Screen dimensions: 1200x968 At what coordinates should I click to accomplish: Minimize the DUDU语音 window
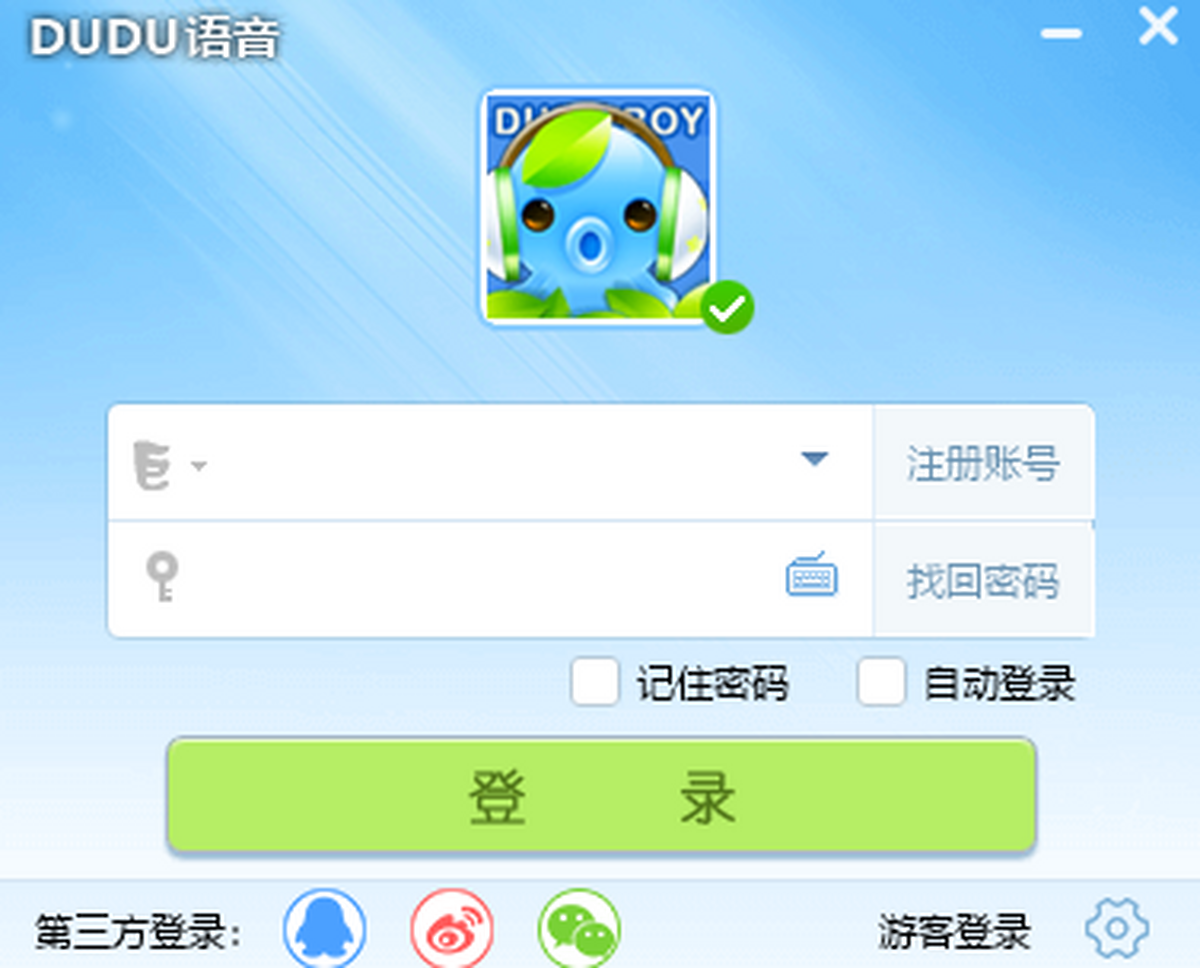tap(1061, 34)
